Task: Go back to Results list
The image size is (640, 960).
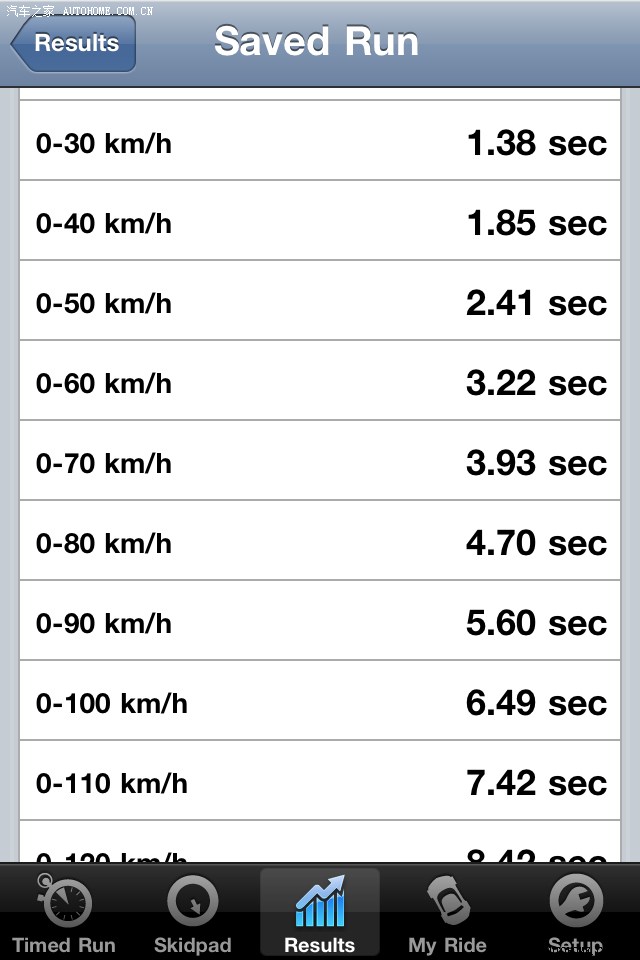Action: (74, 43)
